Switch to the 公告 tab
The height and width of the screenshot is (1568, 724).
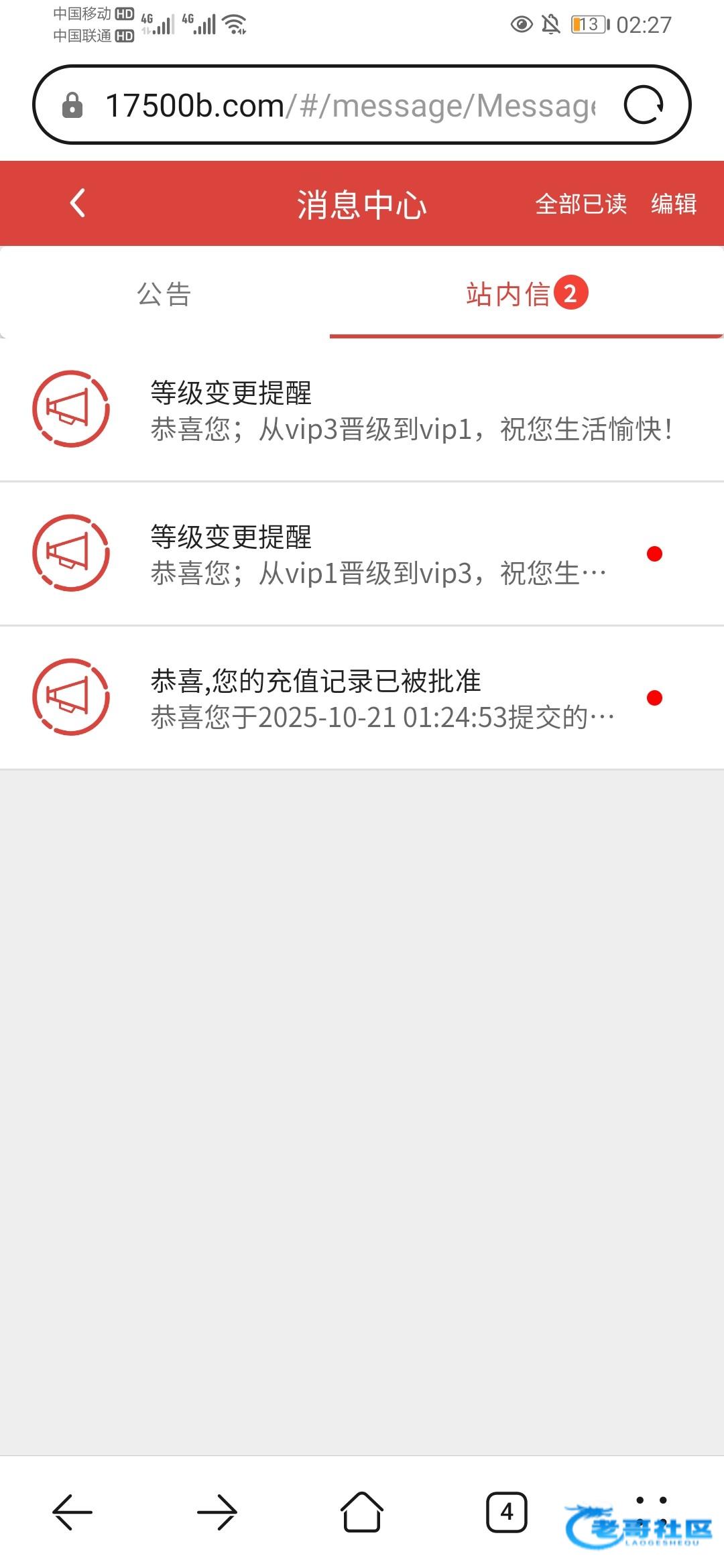[164, 293]
